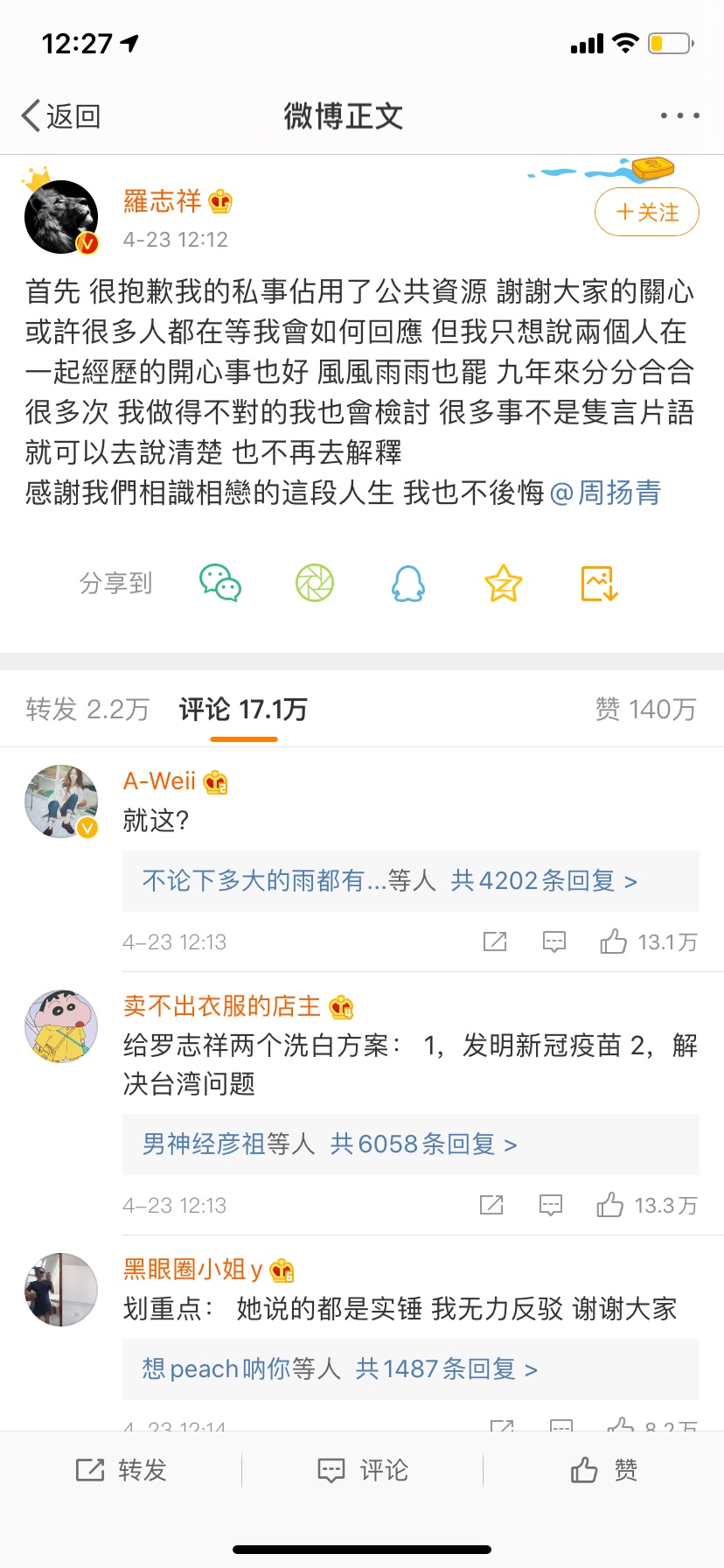Share the post to WeChat Moments

pyautogui.click(x=315, y=583)
